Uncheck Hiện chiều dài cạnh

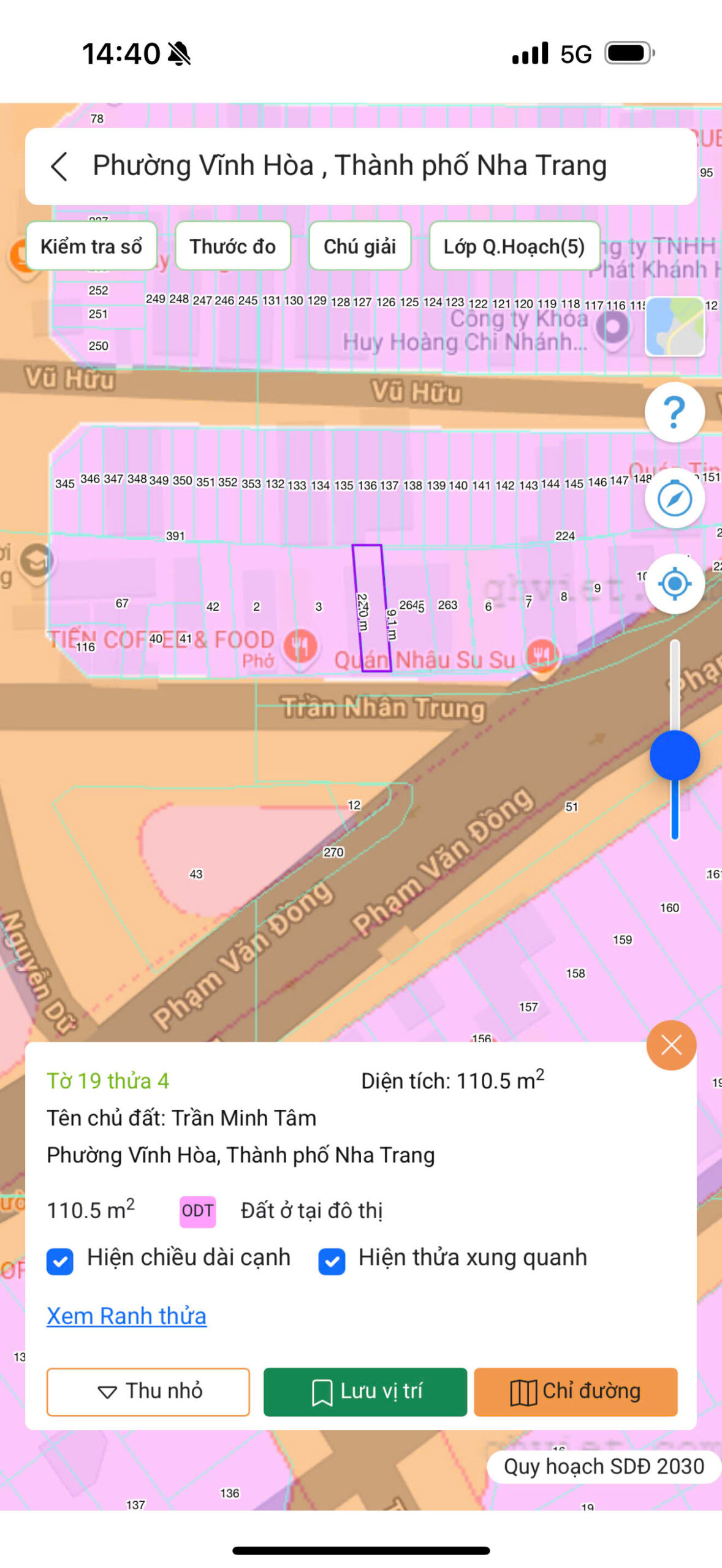pyautogui.click(x=60, y=1262)
